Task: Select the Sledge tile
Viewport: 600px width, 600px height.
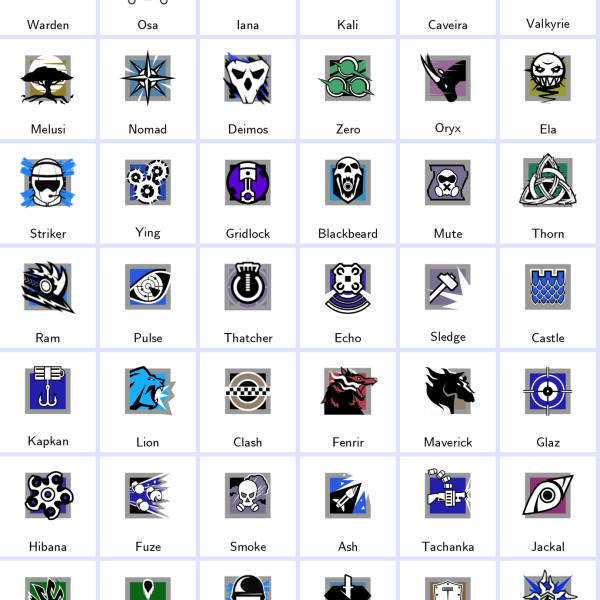Action: coord(448,296)
